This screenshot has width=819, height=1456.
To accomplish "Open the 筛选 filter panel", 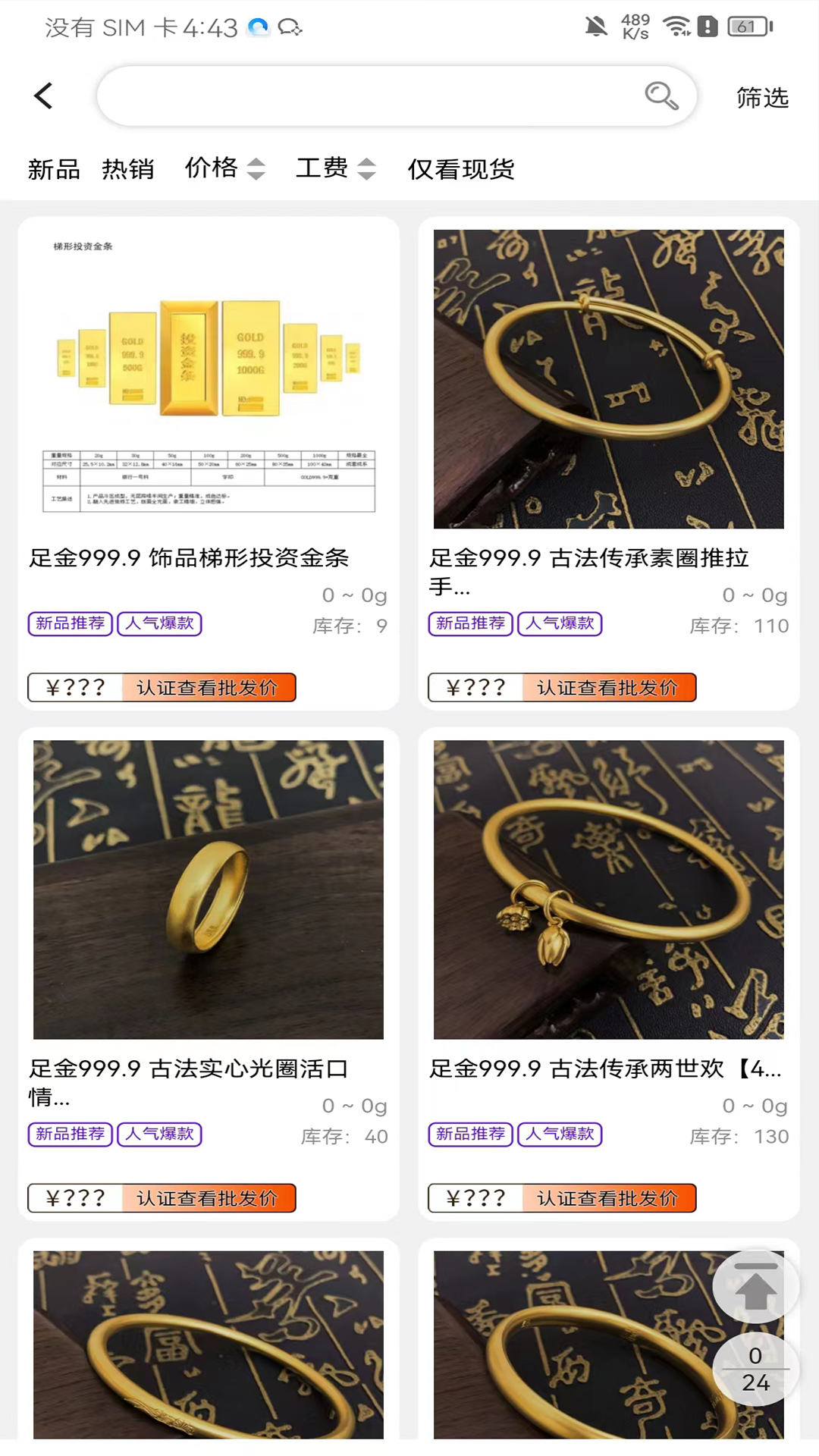I will pos(762,98).
